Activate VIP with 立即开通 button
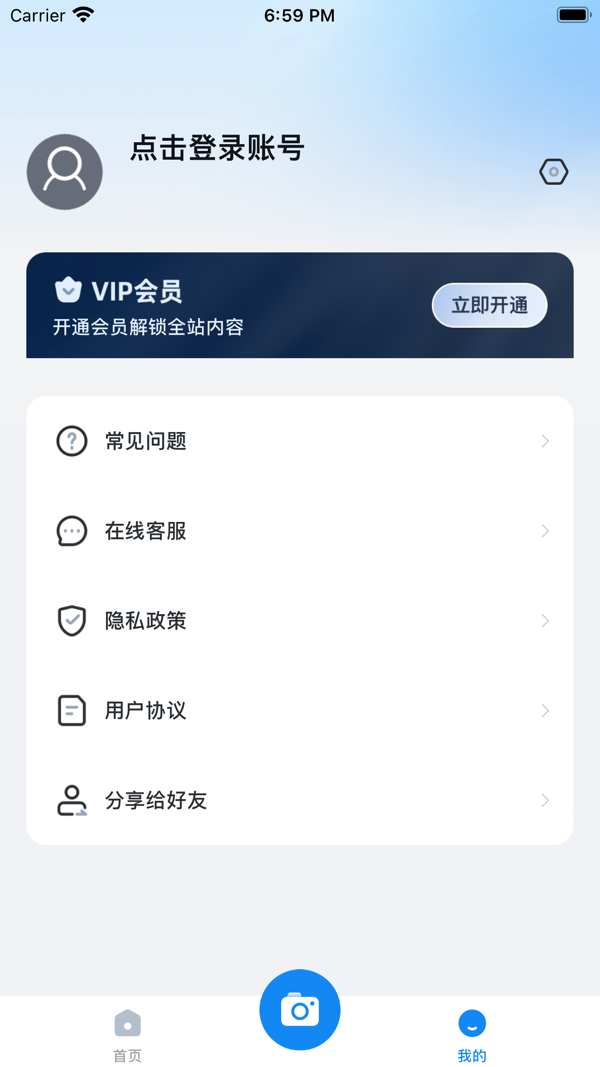The height and width of the screenshot is (1067, 600). pos(489,305)
